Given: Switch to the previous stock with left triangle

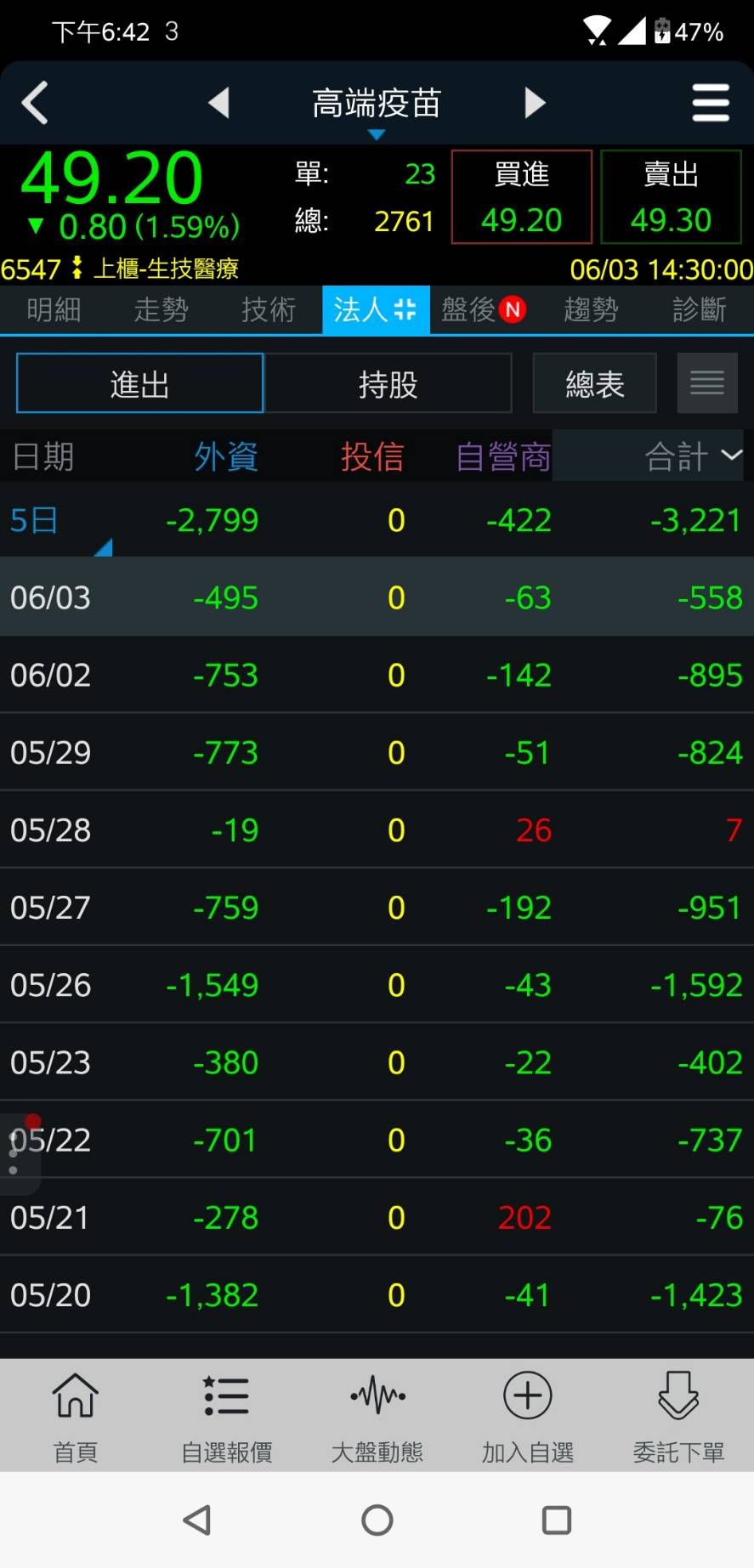Looking at the screenshot, I should [x=218, y=103].
